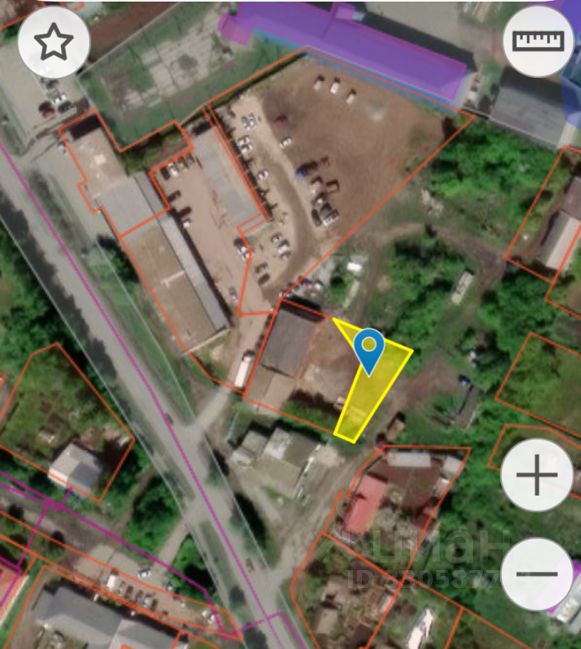Open the ruler measurement tool
This screenshot has height=649, width=581.
(x=538, y=41)
